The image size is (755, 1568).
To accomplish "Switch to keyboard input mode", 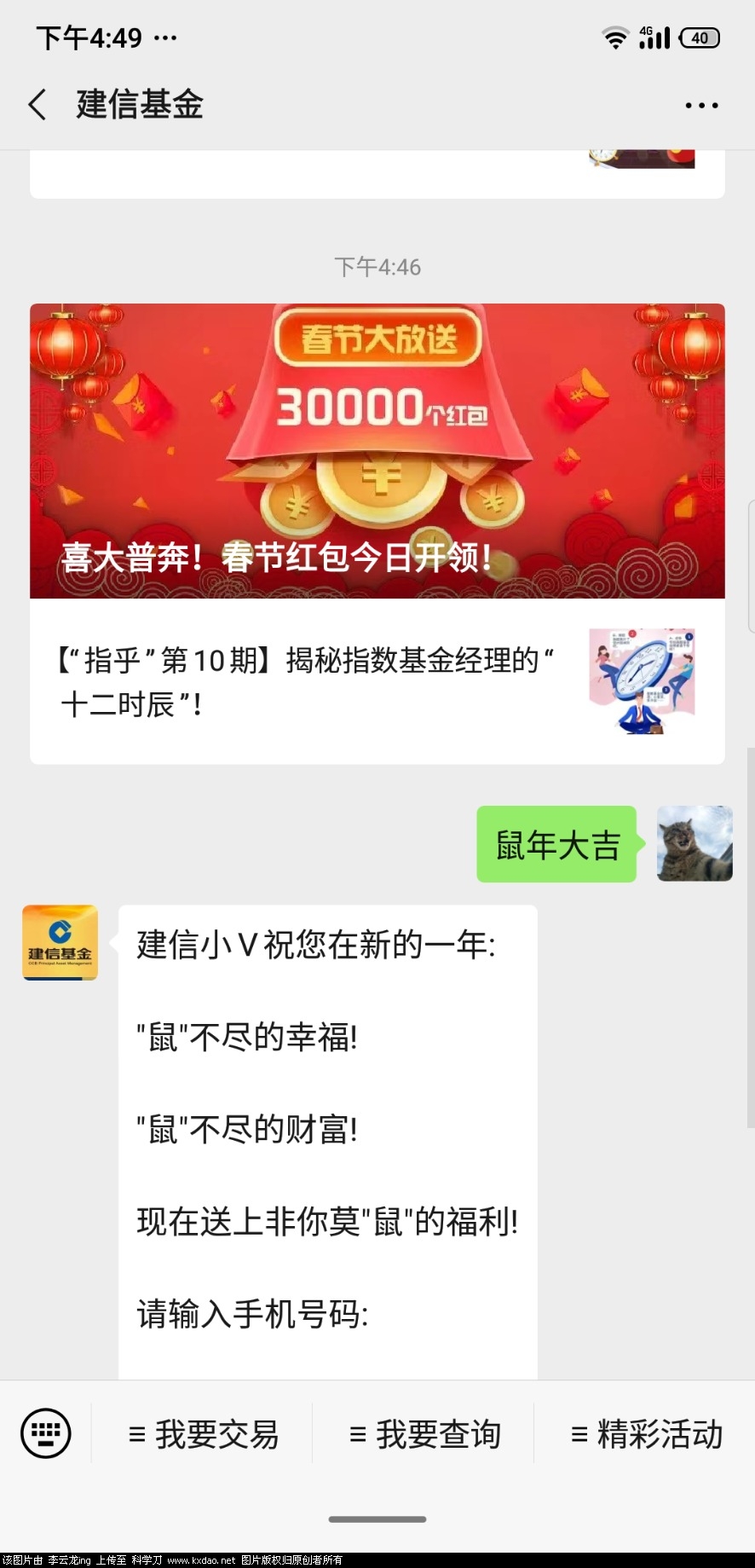I will pyautogui.click(x=46, y=1433).
